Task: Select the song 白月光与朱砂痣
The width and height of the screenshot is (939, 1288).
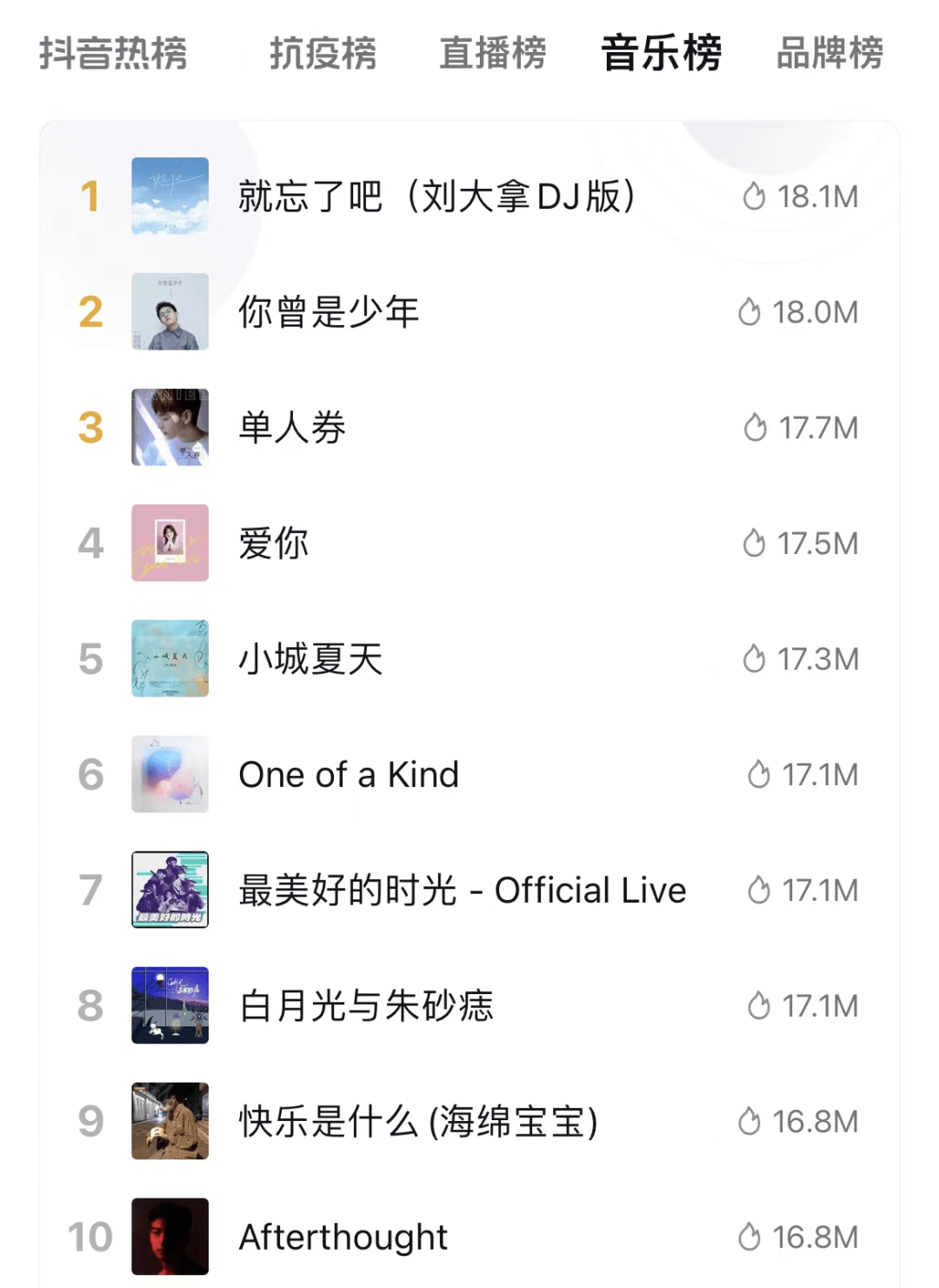Action: click(366, 1006)
